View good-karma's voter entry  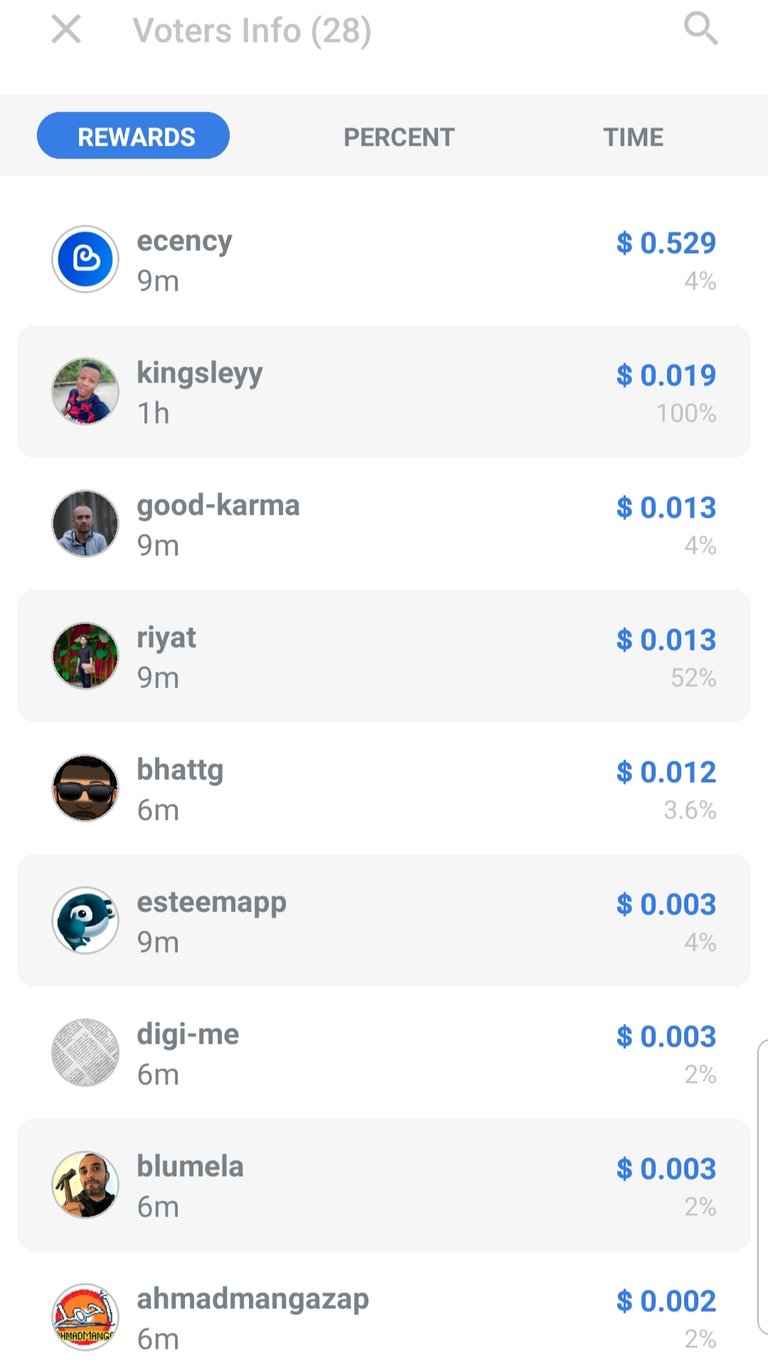point(384,523)
